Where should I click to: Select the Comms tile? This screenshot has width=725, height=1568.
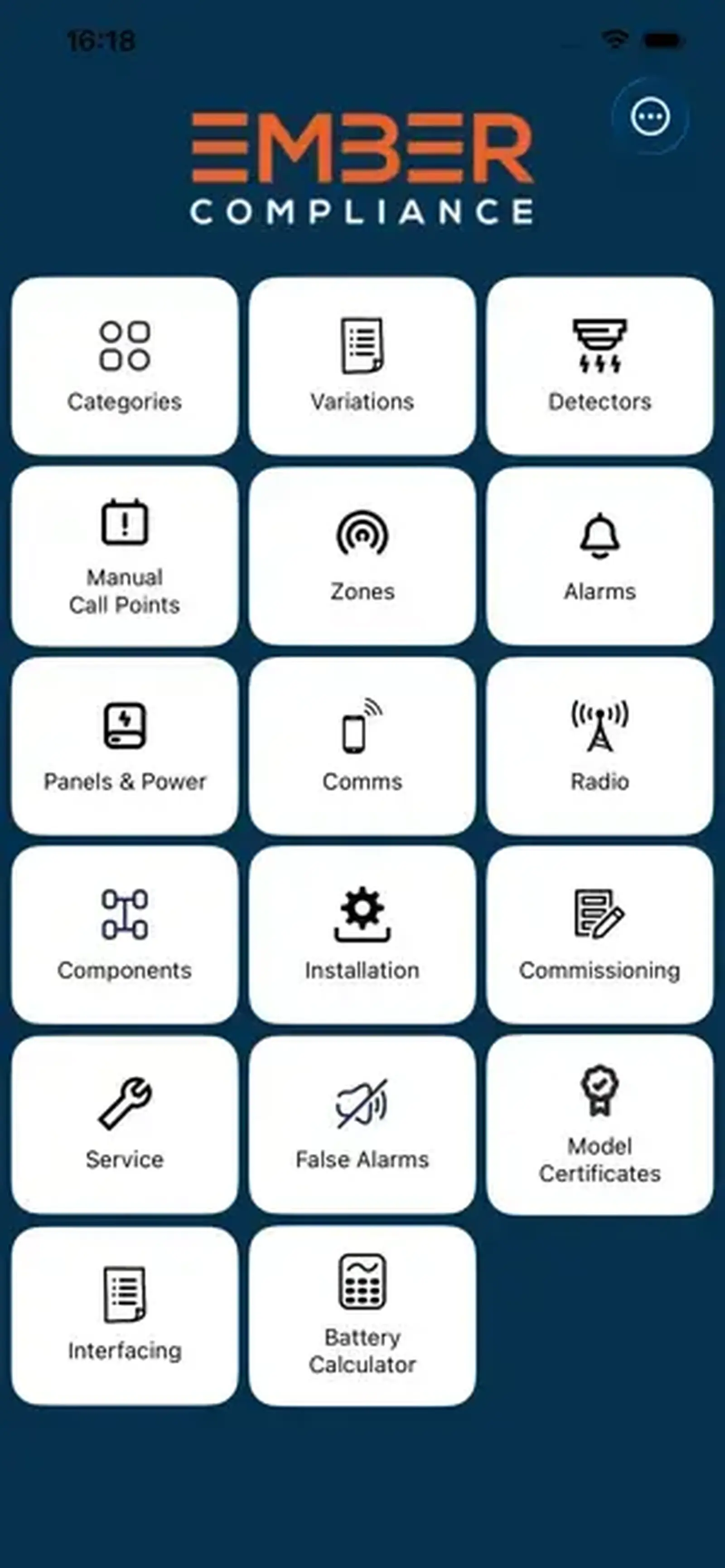click(362, 746)
